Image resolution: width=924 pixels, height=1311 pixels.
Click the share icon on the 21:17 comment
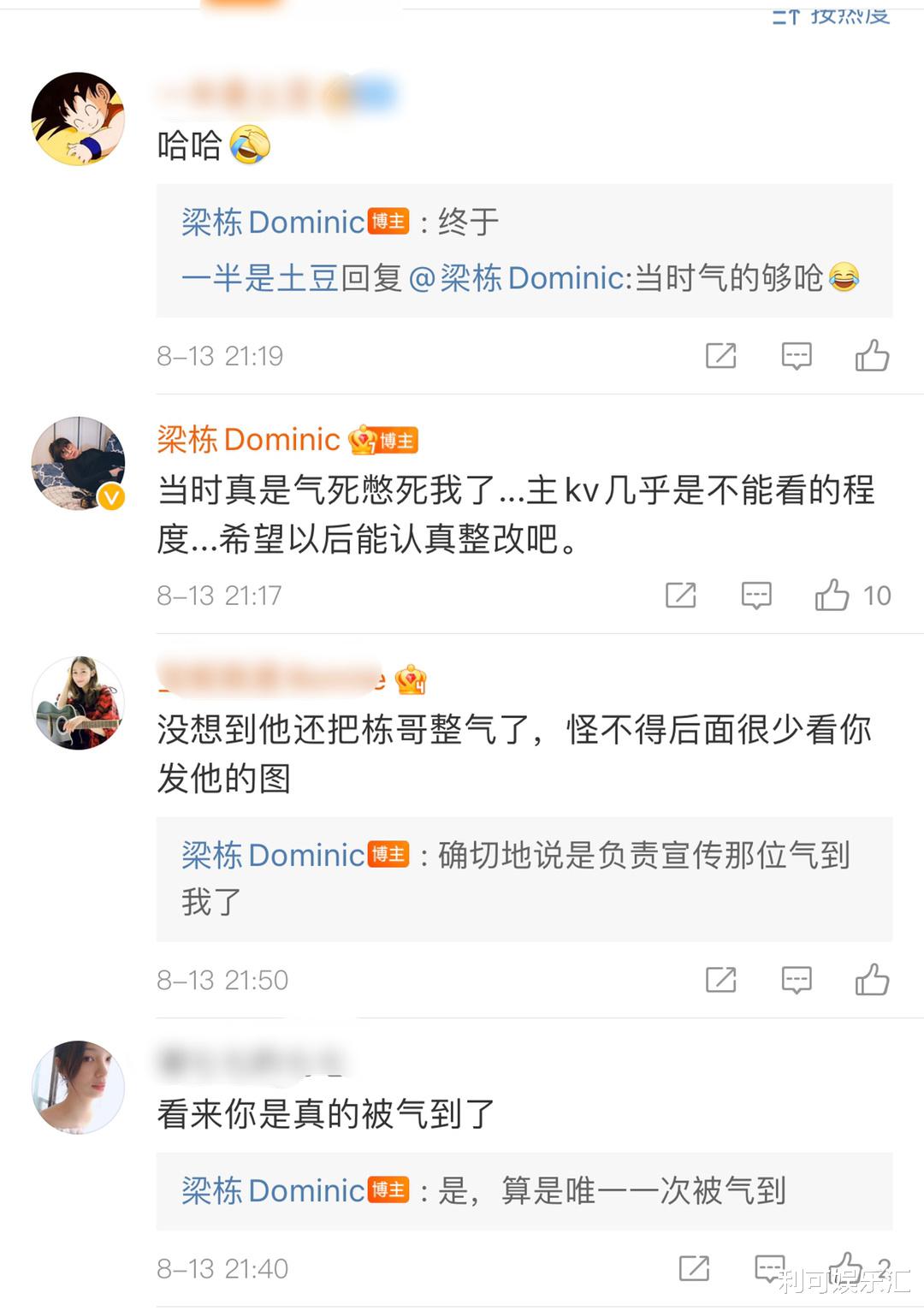pyautogui.click(x=680, y=595)
